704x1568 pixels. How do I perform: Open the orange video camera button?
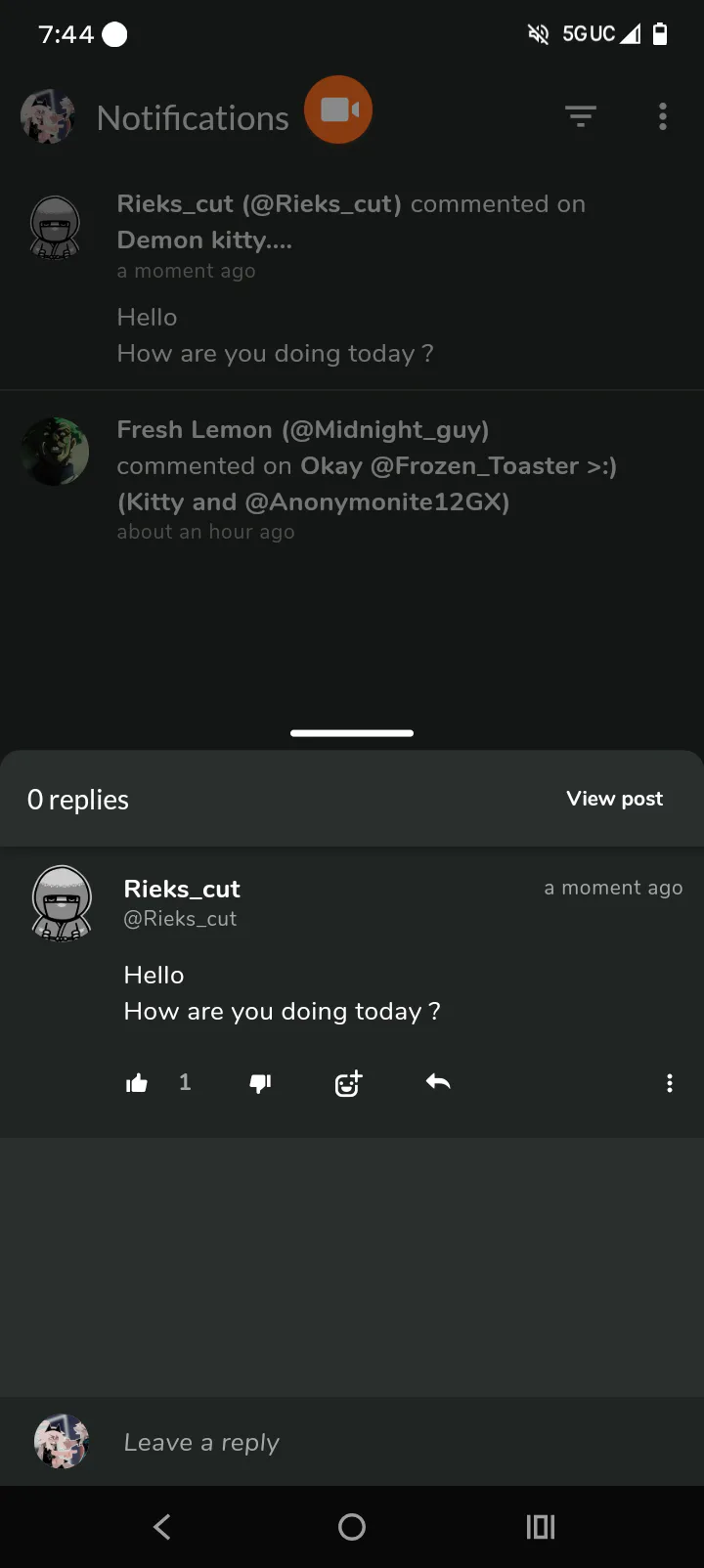click(338, 109)
